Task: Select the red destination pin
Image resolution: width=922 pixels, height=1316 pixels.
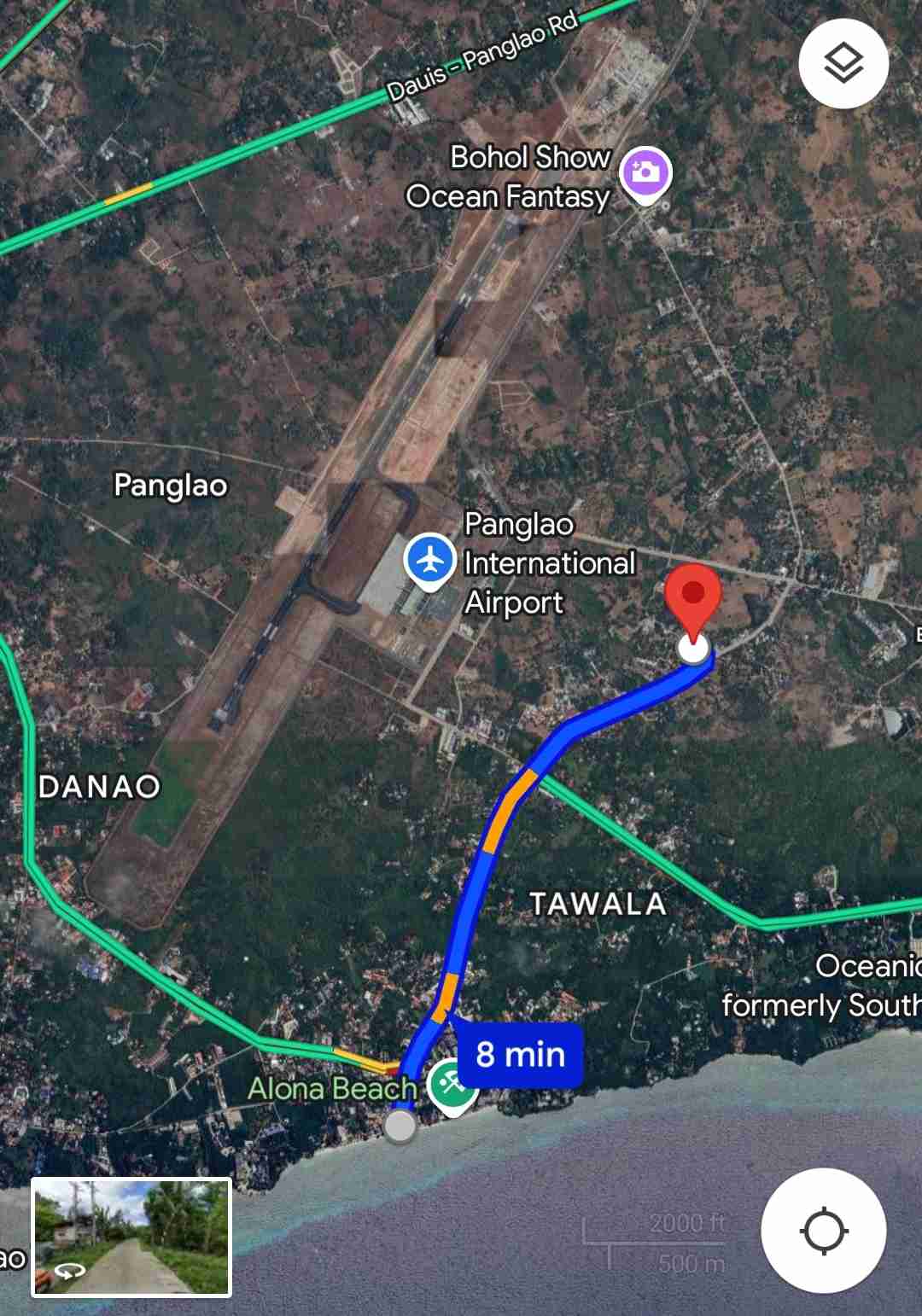Action: point(693,599)
